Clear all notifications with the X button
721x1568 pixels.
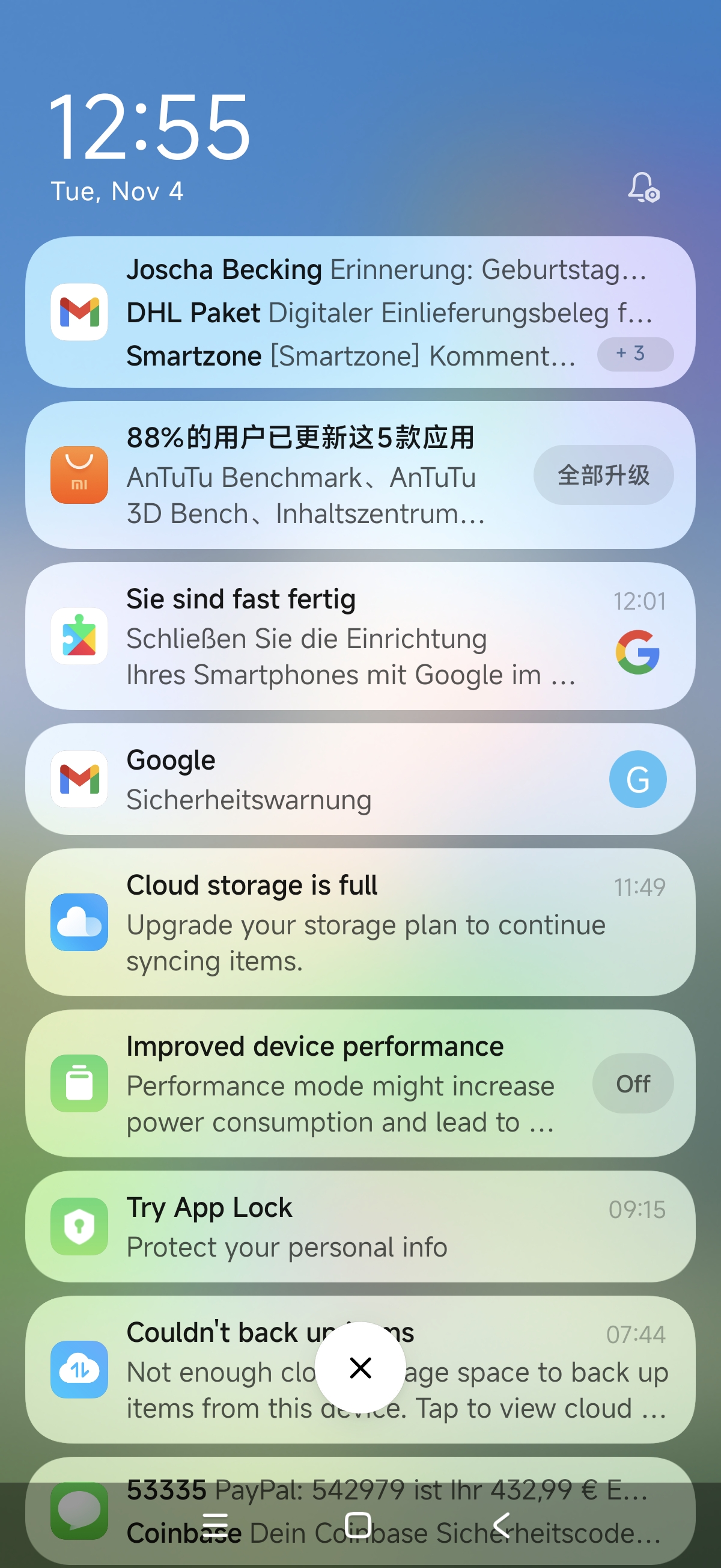coord(360,1368)
